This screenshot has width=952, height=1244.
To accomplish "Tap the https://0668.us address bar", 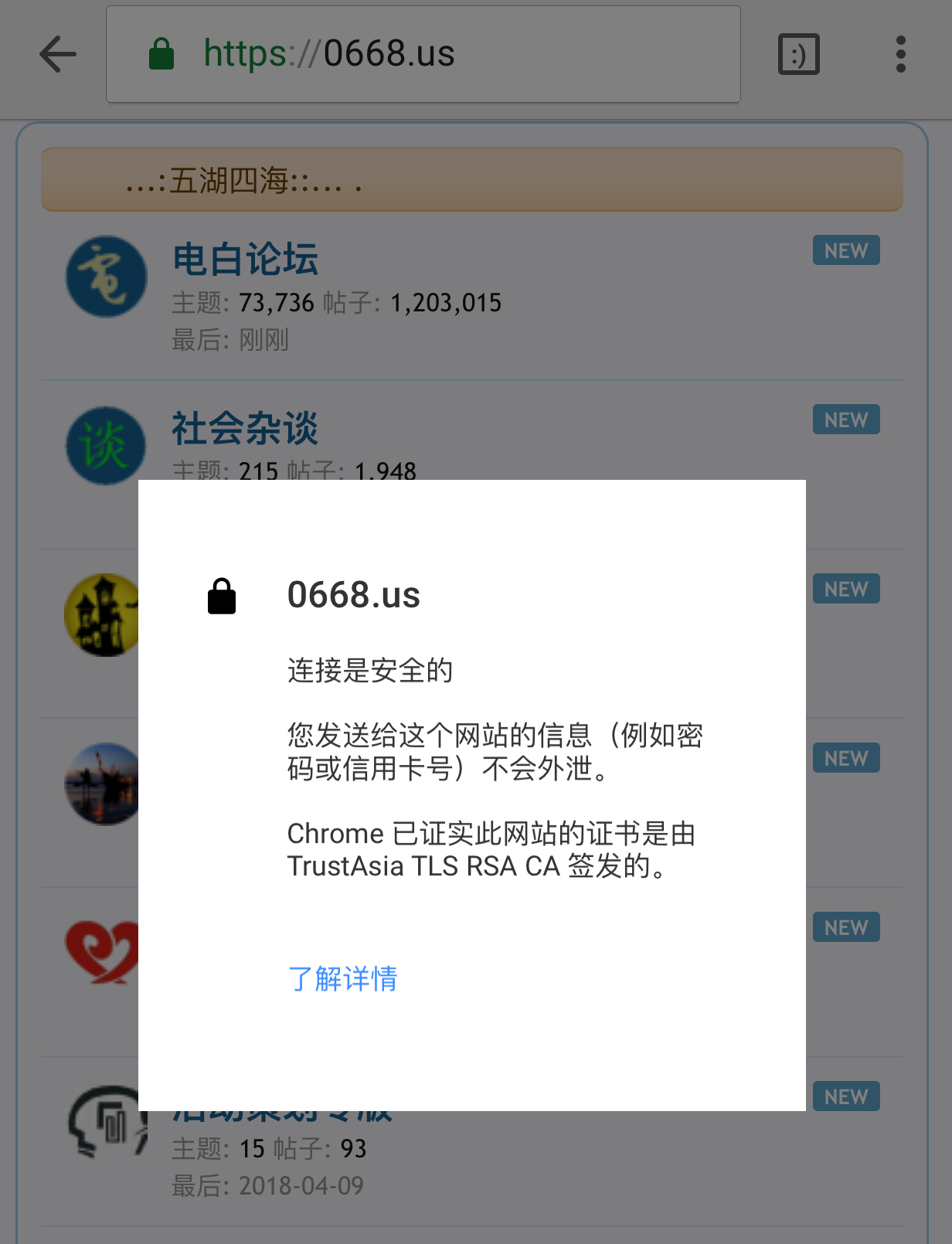I will 423,54.
